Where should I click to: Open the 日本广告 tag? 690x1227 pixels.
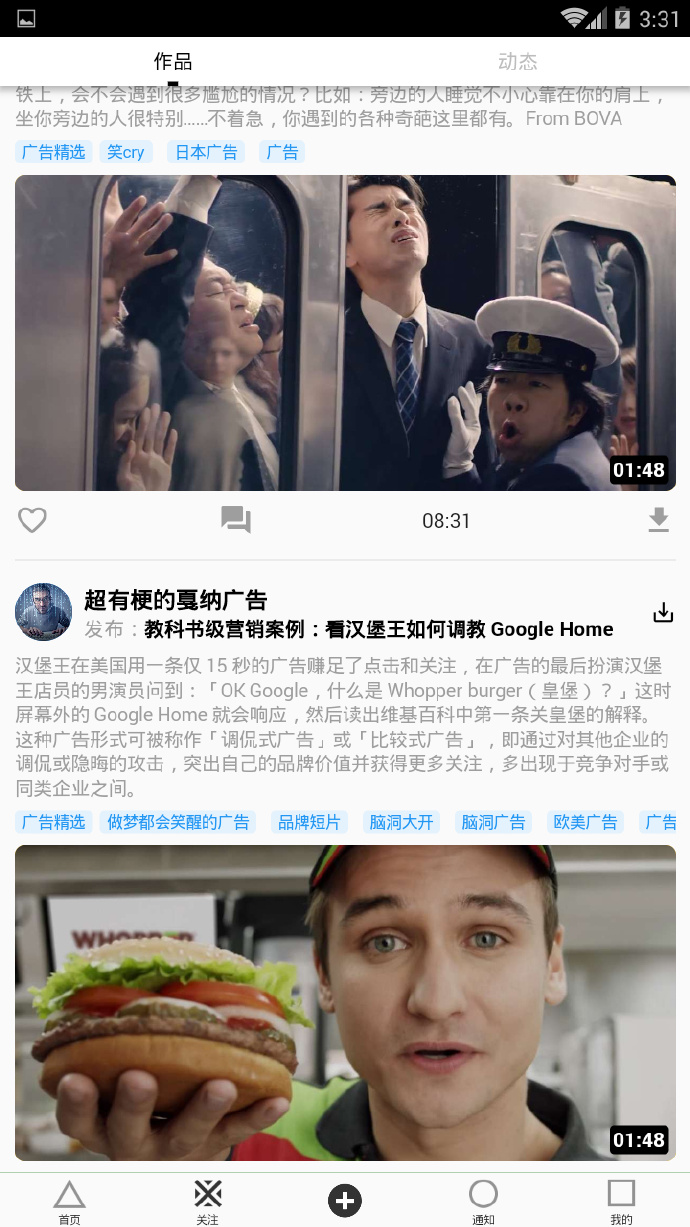206,152
